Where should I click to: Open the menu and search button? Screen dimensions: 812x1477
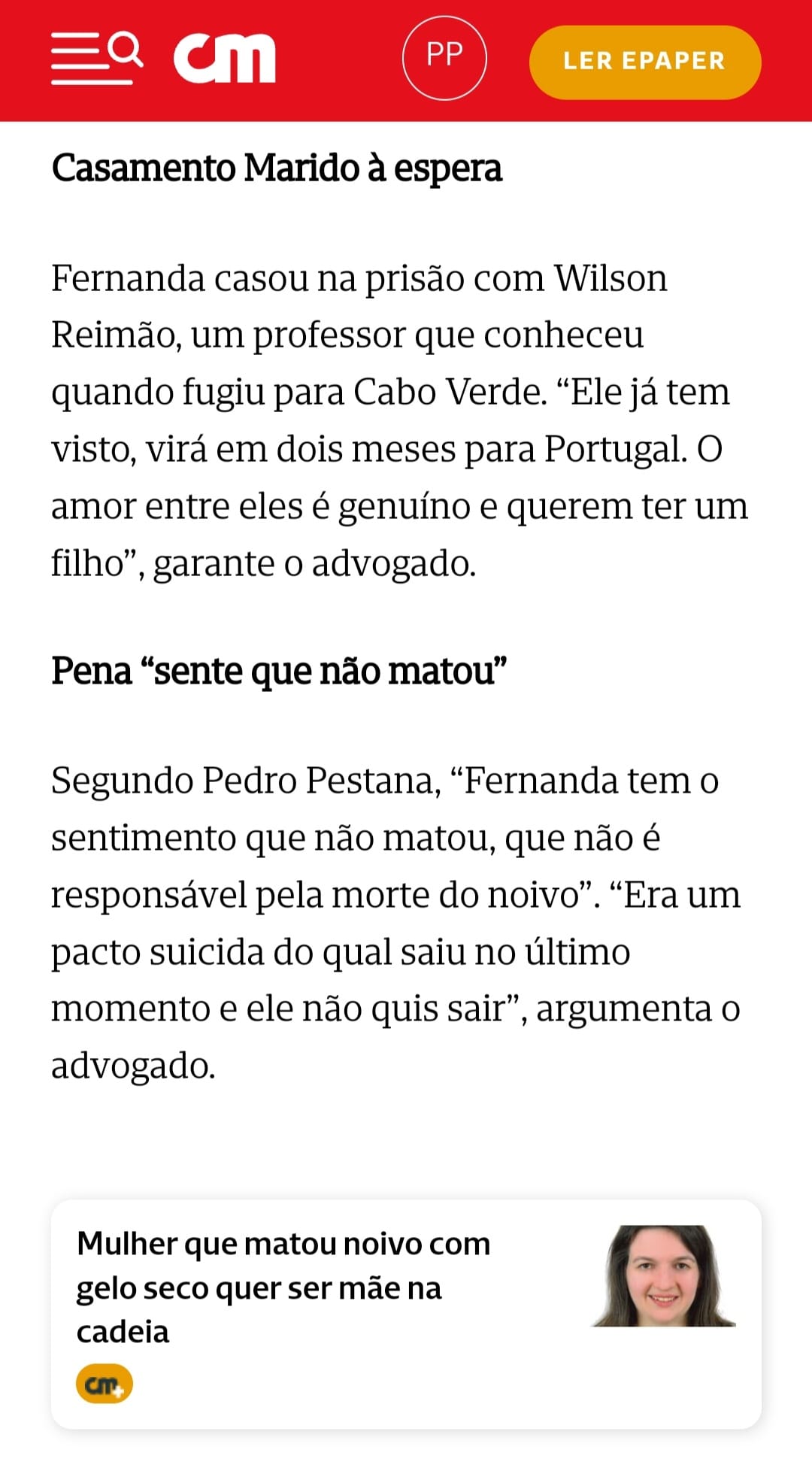tap(95, 58)
